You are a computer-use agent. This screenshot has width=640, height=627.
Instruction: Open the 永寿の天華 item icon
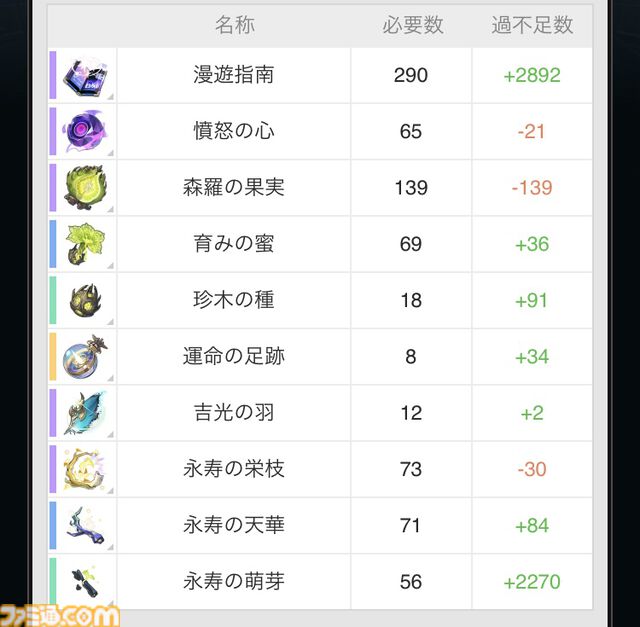pos(85,525)
